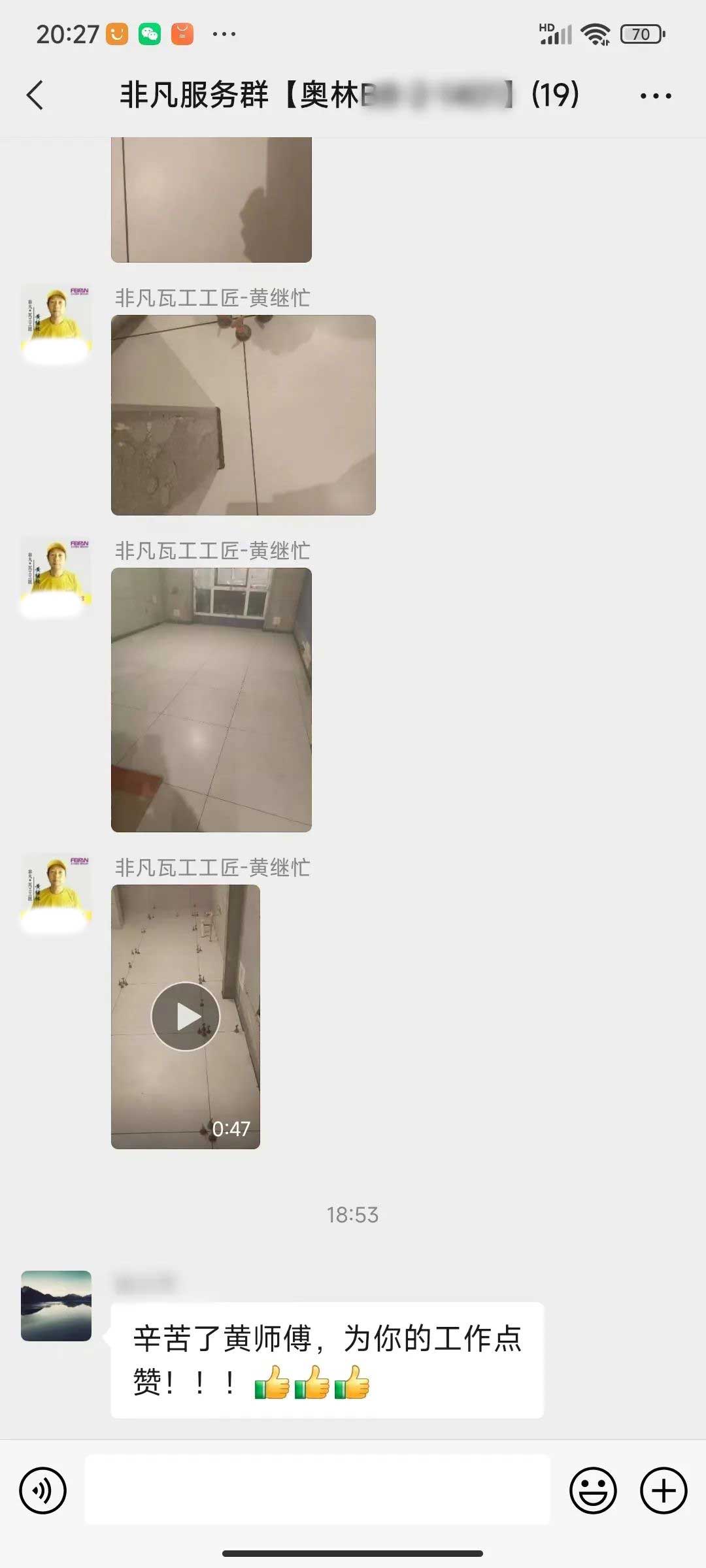This screenshot has height=1568, width=706.
Task: Go back from the group chat
Action: click(35, 95)
